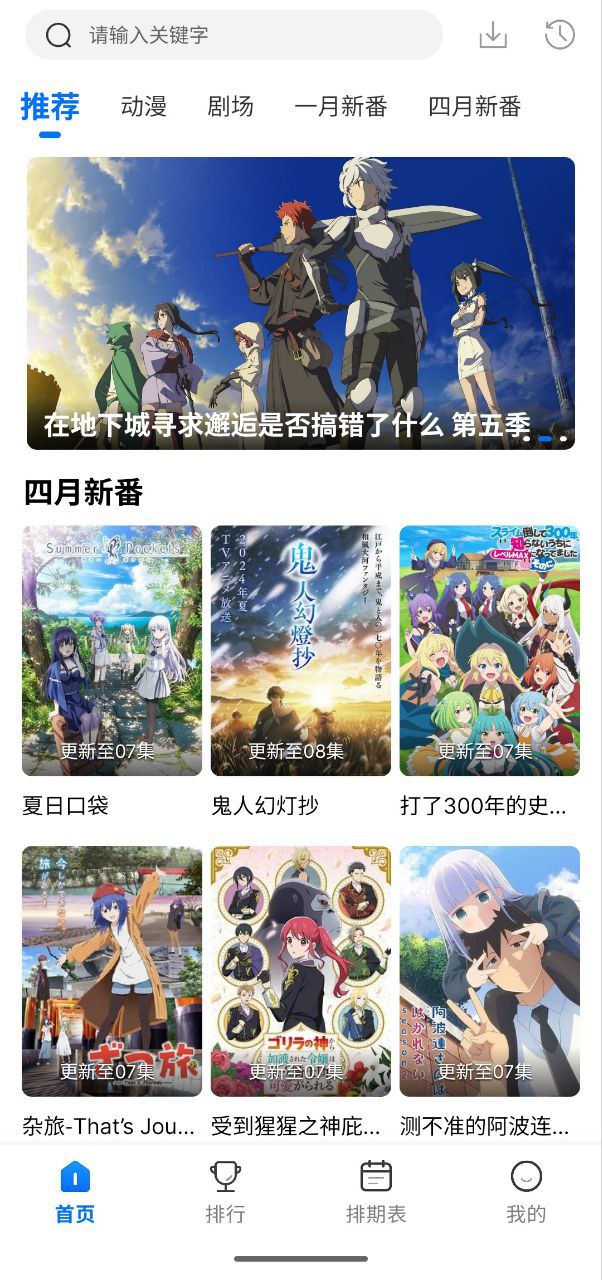Select the 一月新番 tab
Screen dimensions: 602x1280
pyautogui.click(x=340, y=106)
